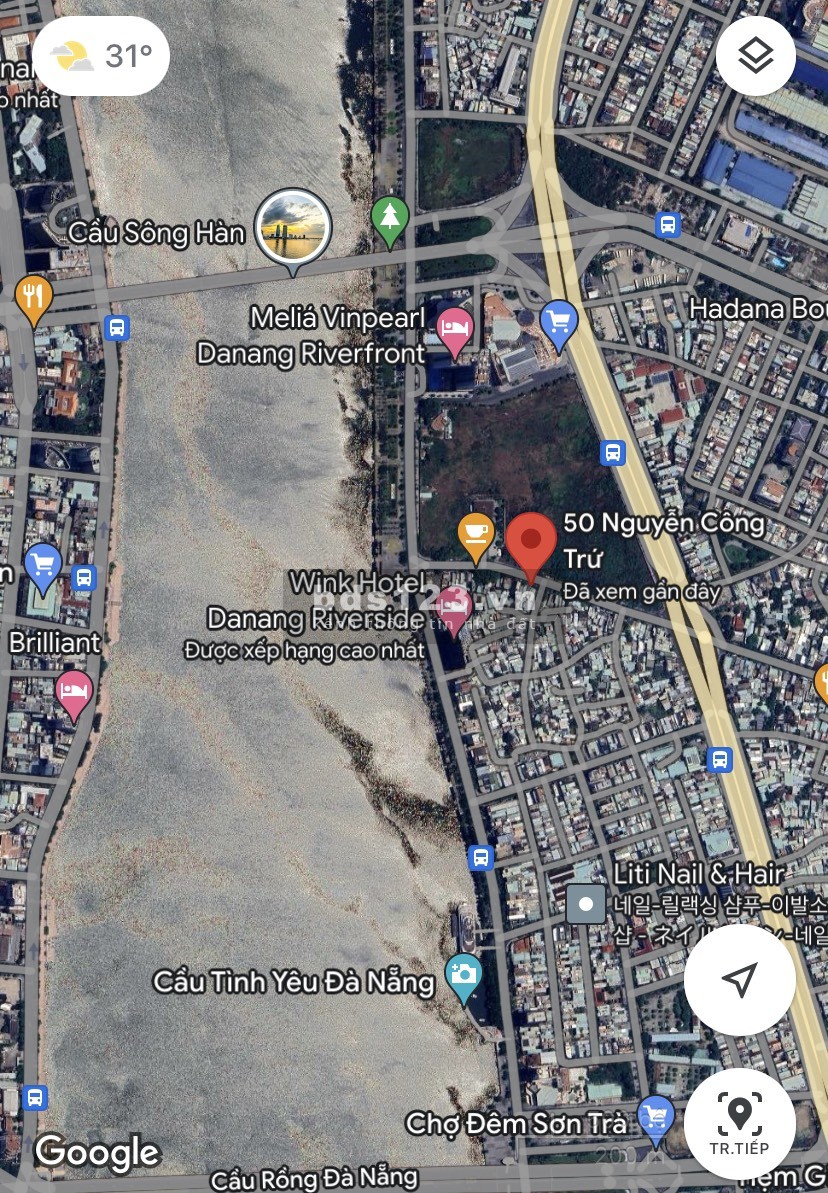
Task: Open the map layers selector
Action: (x=756, y=56)
